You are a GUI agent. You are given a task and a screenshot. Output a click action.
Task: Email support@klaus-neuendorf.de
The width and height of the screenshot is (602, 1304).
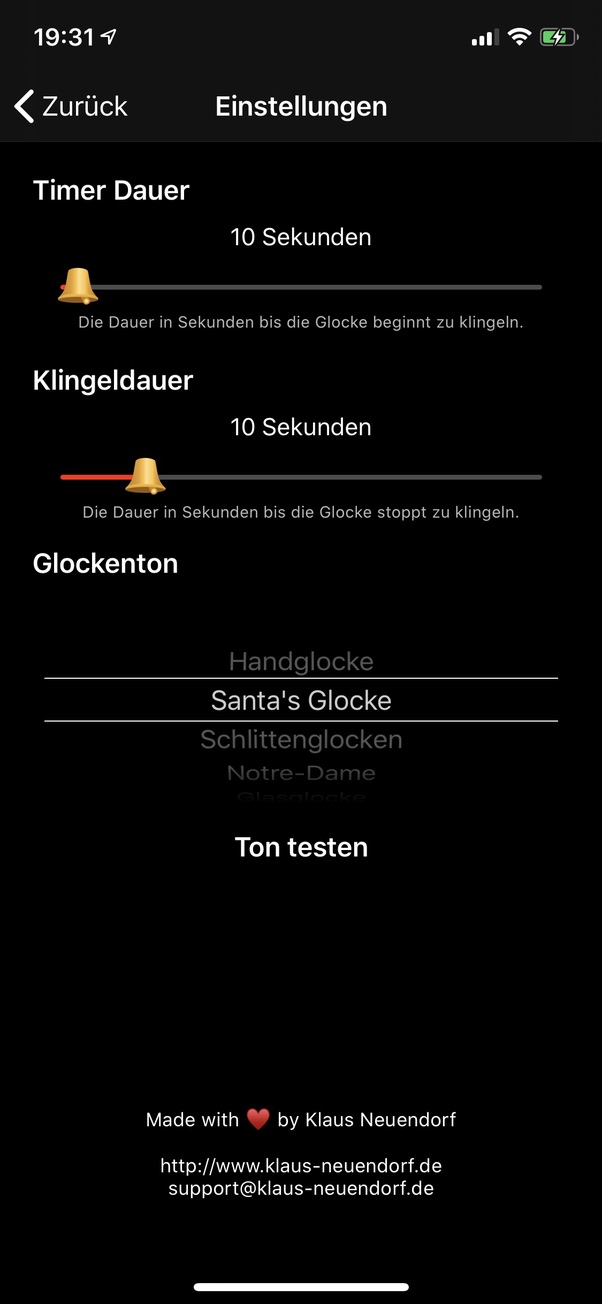[x=301, y=1189]
